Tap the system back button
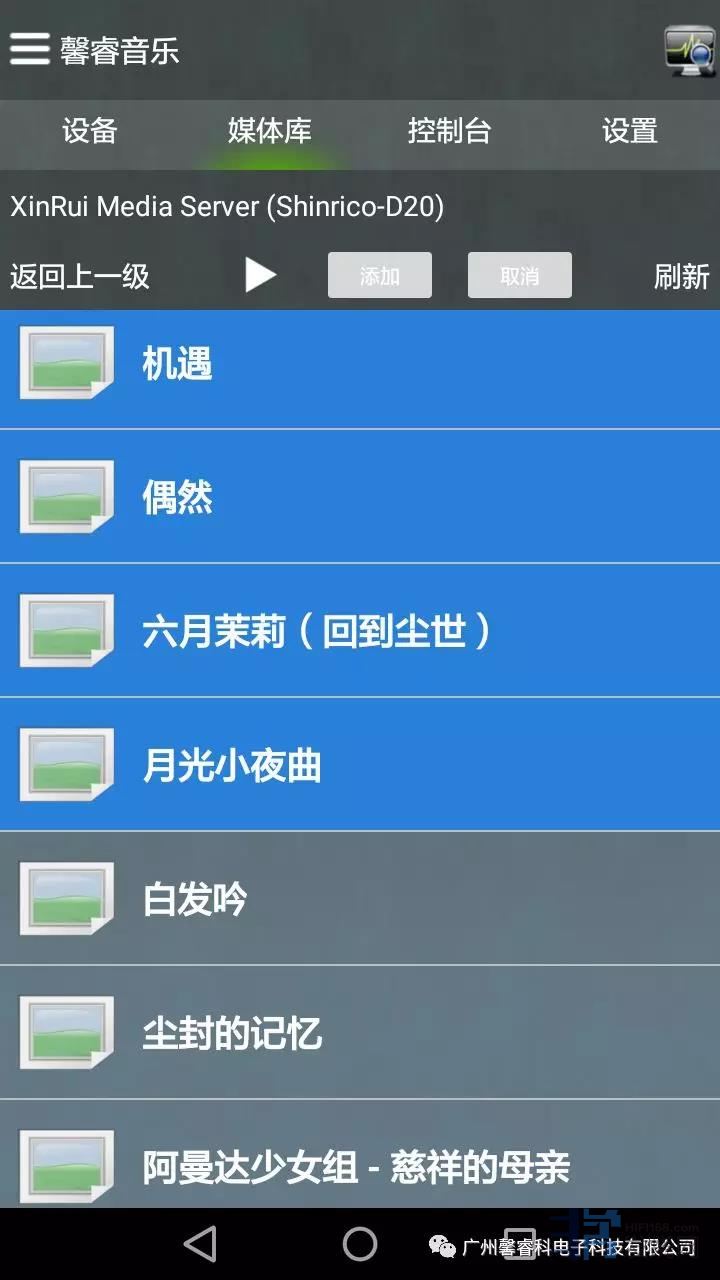 click(200, 1244)
